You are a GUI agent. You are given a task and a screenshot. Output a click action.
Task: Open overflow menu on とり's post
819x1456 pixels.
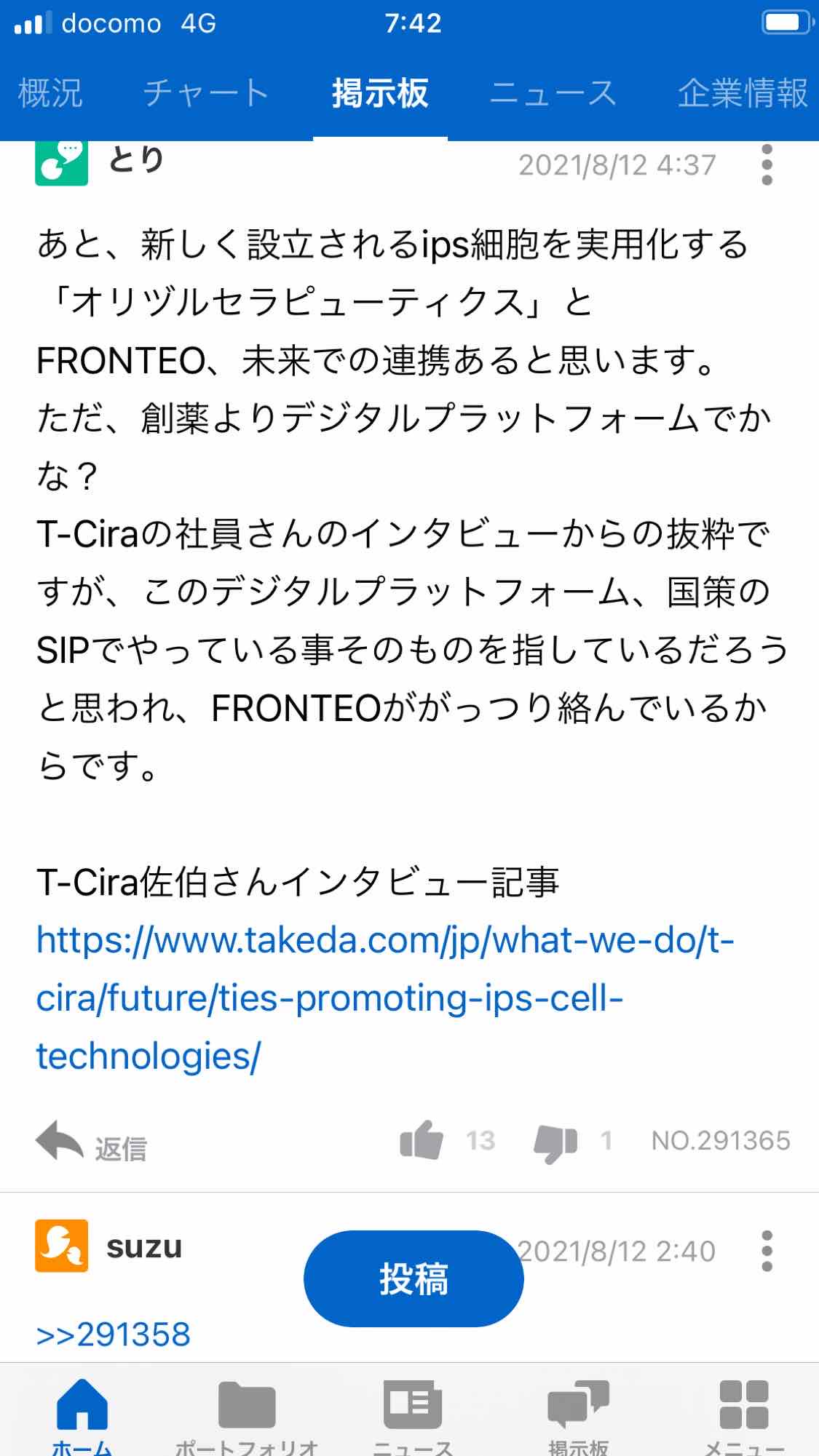click(x=766, y=165)
